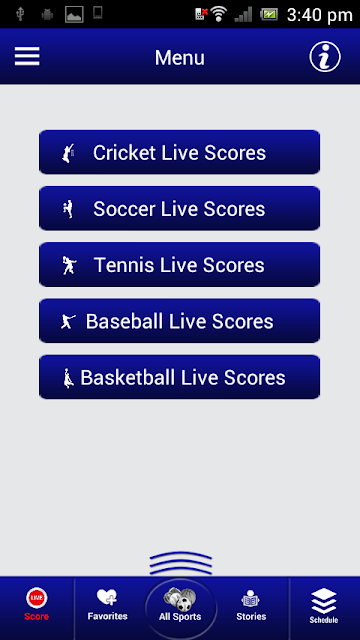Open Baseball Live Scores

click(180, 321)
